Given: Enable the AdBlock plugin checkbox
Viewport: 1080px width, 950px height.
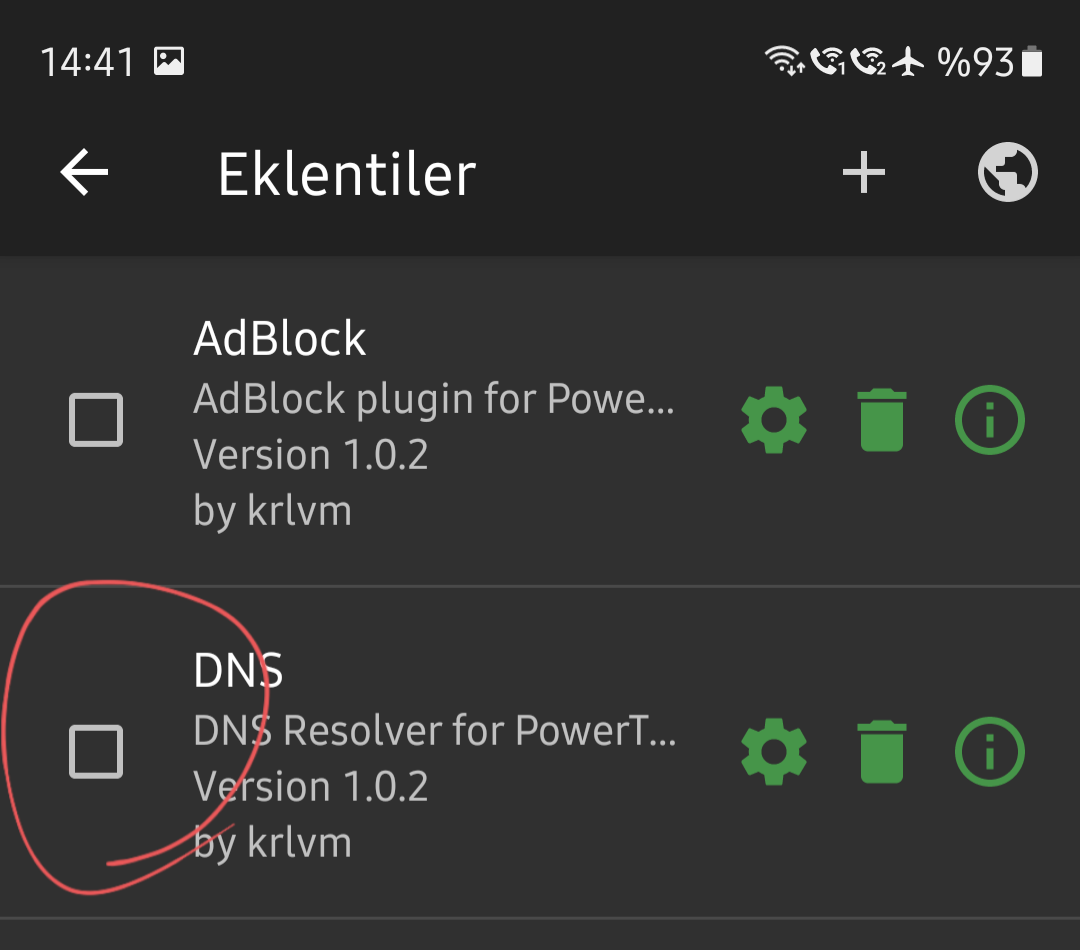Looking at the screenshot, I should tap(96, 420).
